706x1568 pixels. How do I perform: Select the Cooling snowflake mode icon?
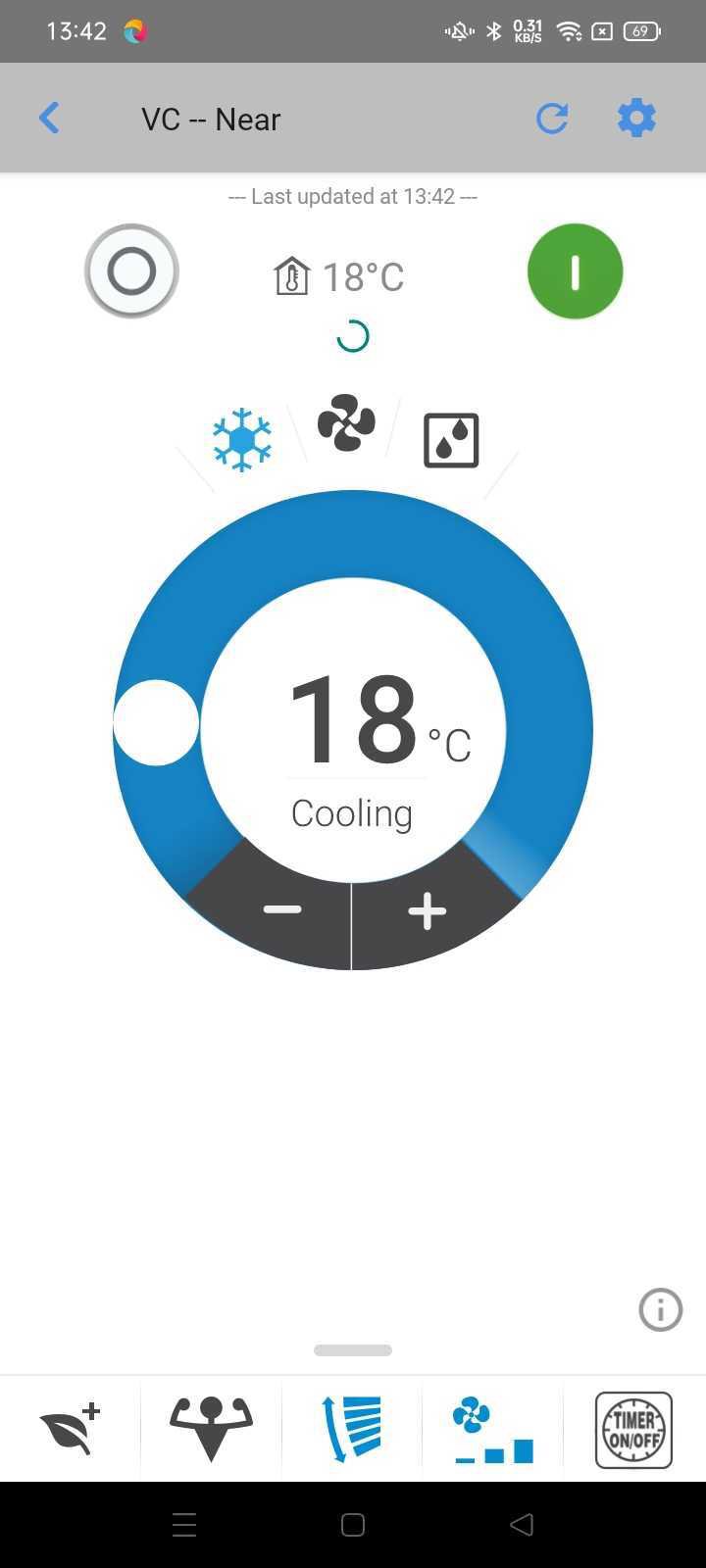pos(241,439)
